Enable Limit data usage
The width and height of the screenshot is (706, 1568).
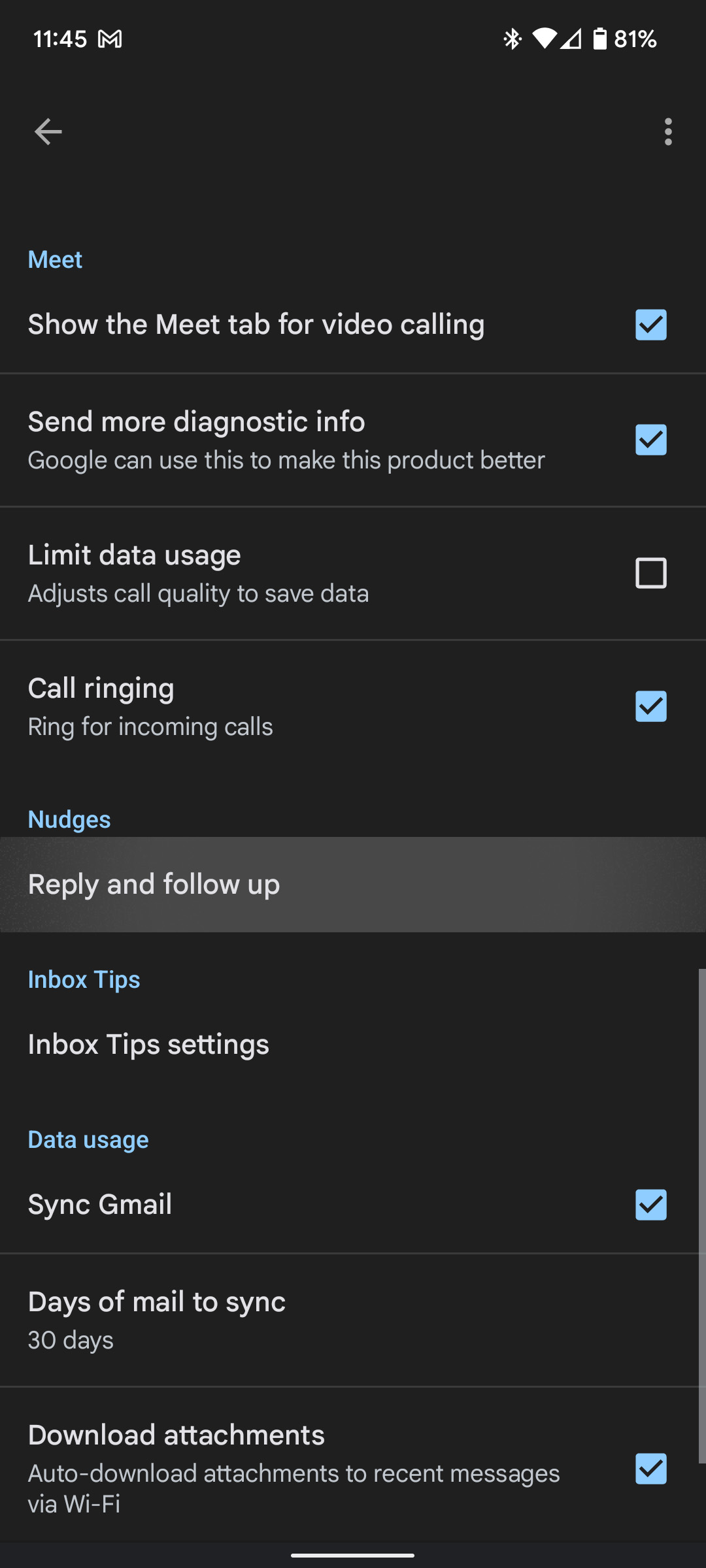tap(650, 573)
